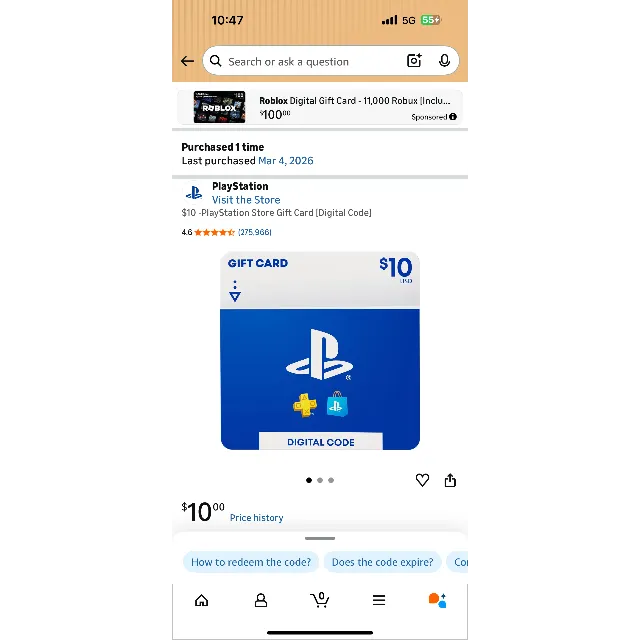Open the shopping cart

pyautogui.click(x=320, y=600)
